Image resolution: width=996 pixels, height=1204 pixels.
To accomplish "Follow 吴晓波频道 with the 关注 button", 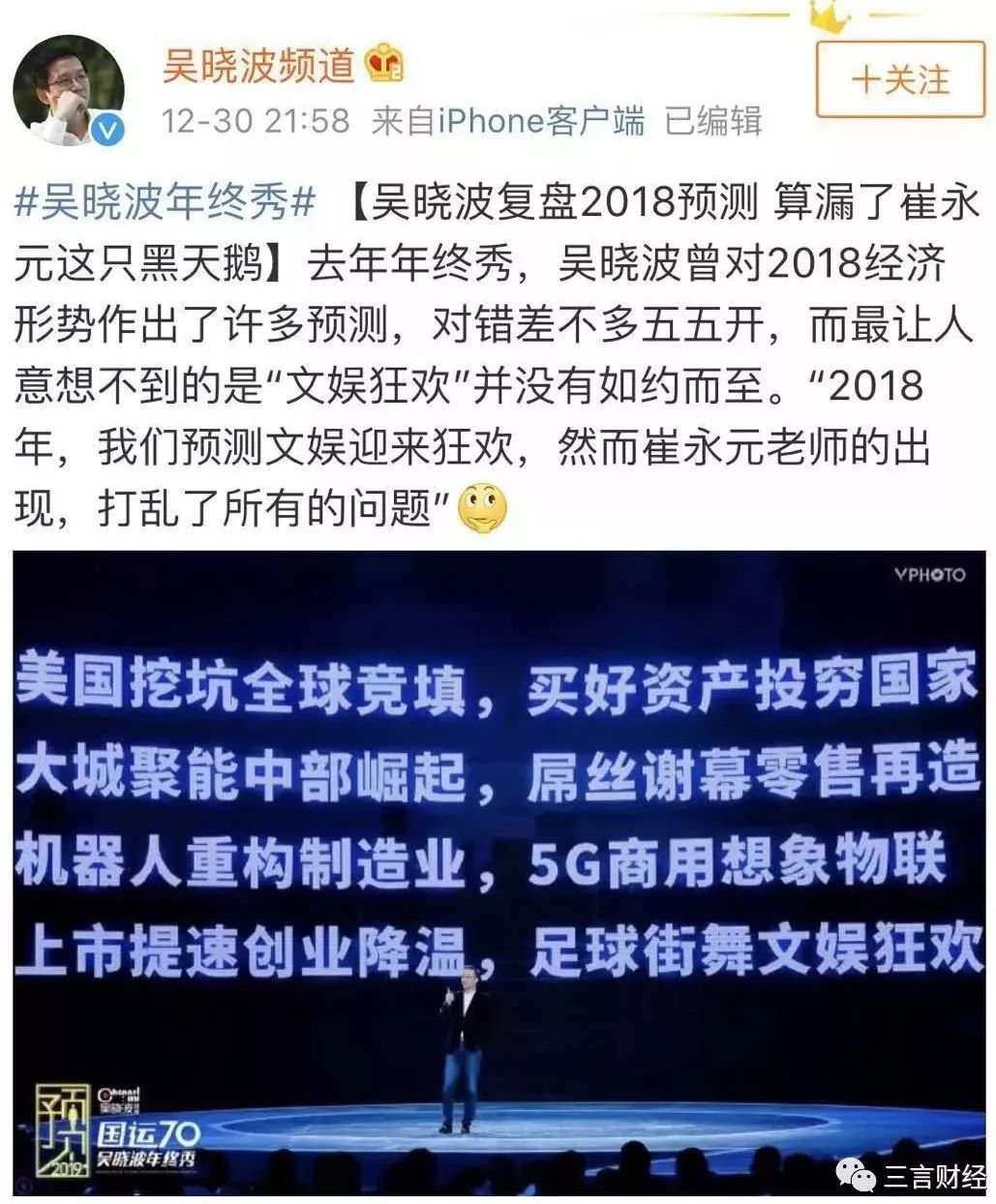I will pos(899,79).
